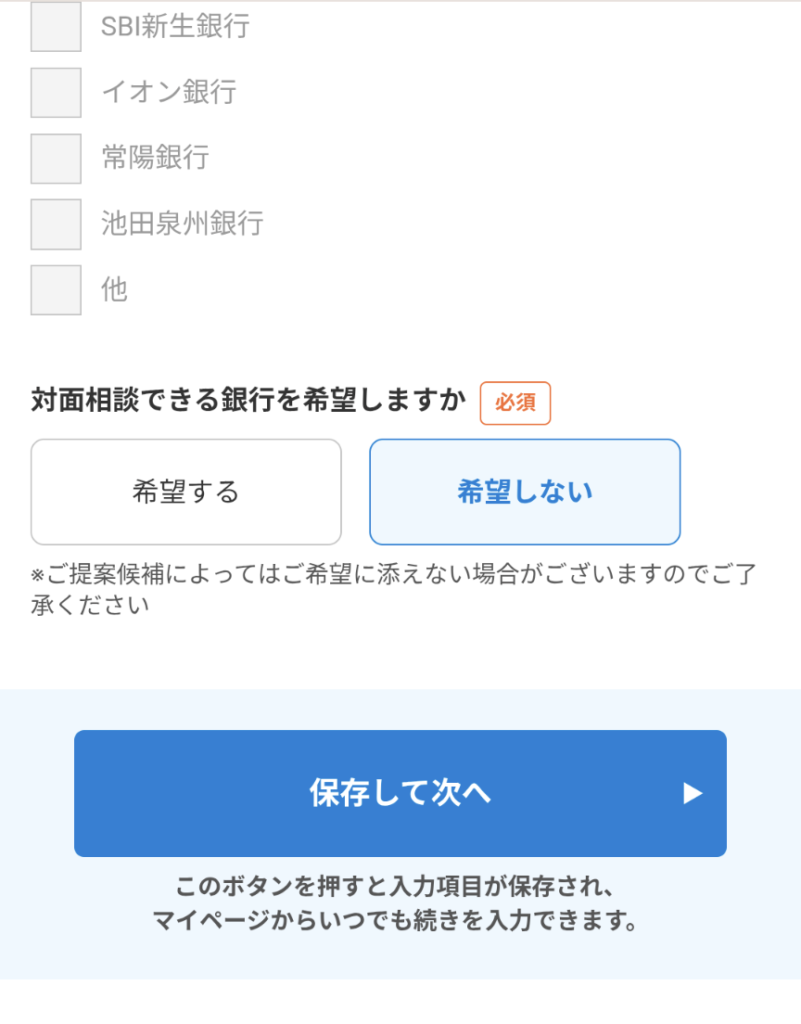Select the 他 checkbox
Image resolution: width=801 pixels, height=1024 pixels.
(56, 290)
